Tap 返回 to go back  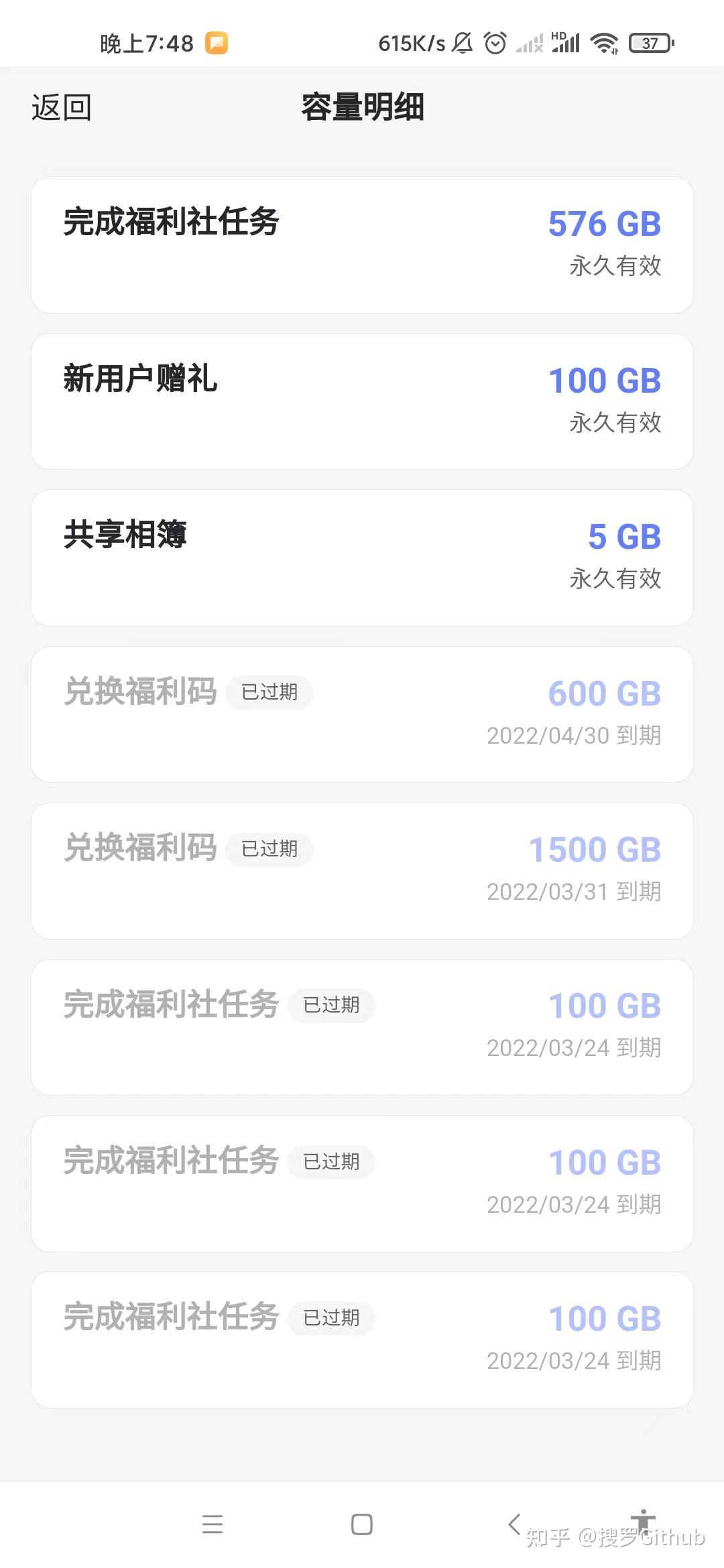coord(62,107)
